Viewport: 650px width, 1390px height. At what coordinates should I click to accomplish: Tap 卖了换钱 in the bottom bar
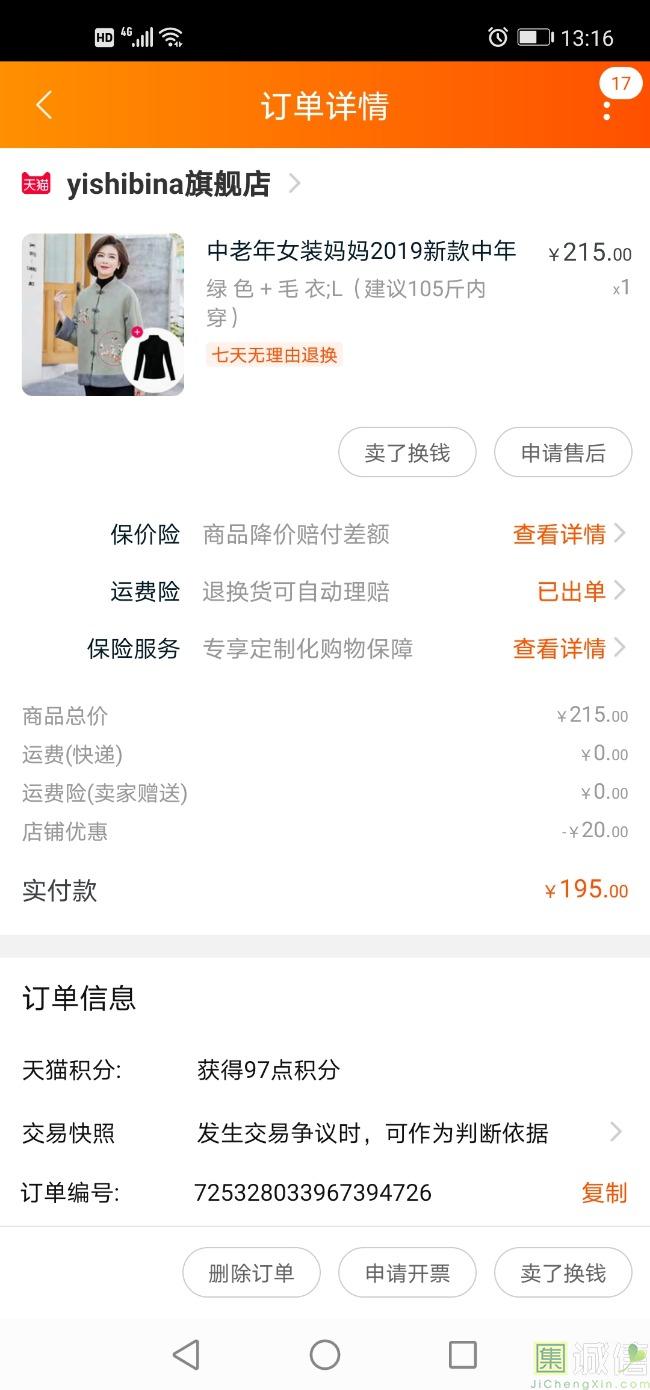563,1273
